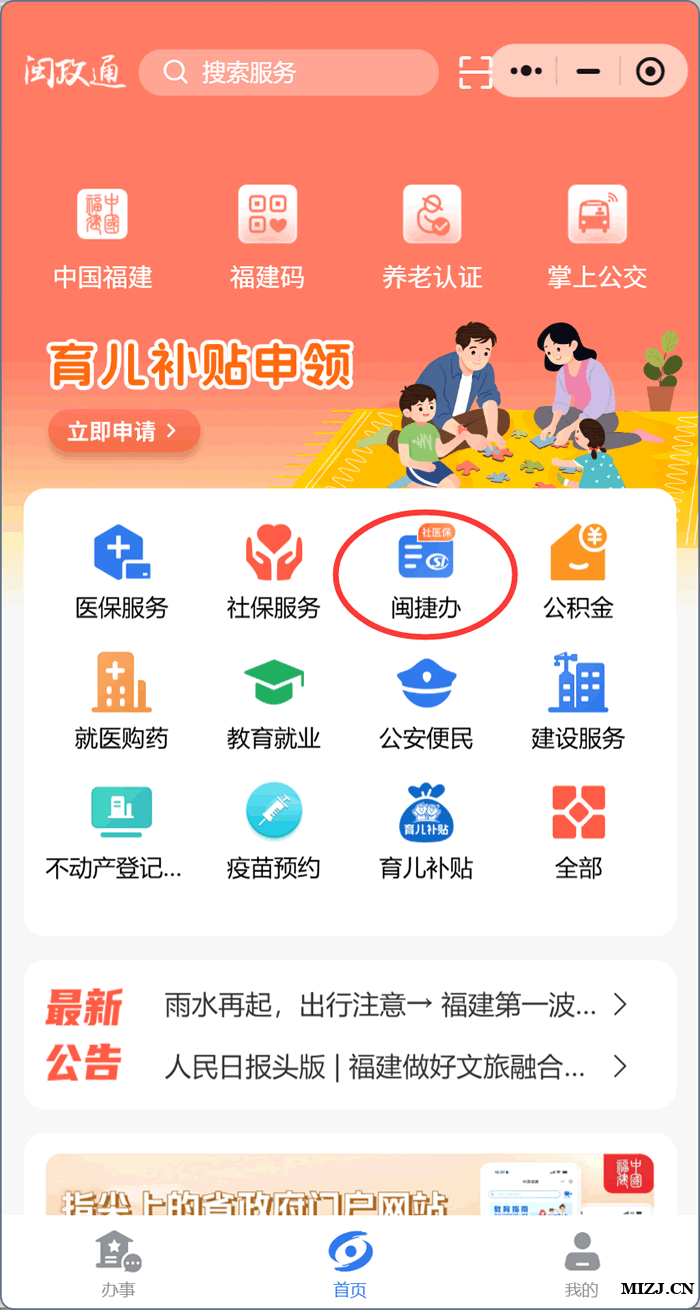700x1310 pixels.
Task: Close the mini-program with the circle button
Action: tap(650, 71)
